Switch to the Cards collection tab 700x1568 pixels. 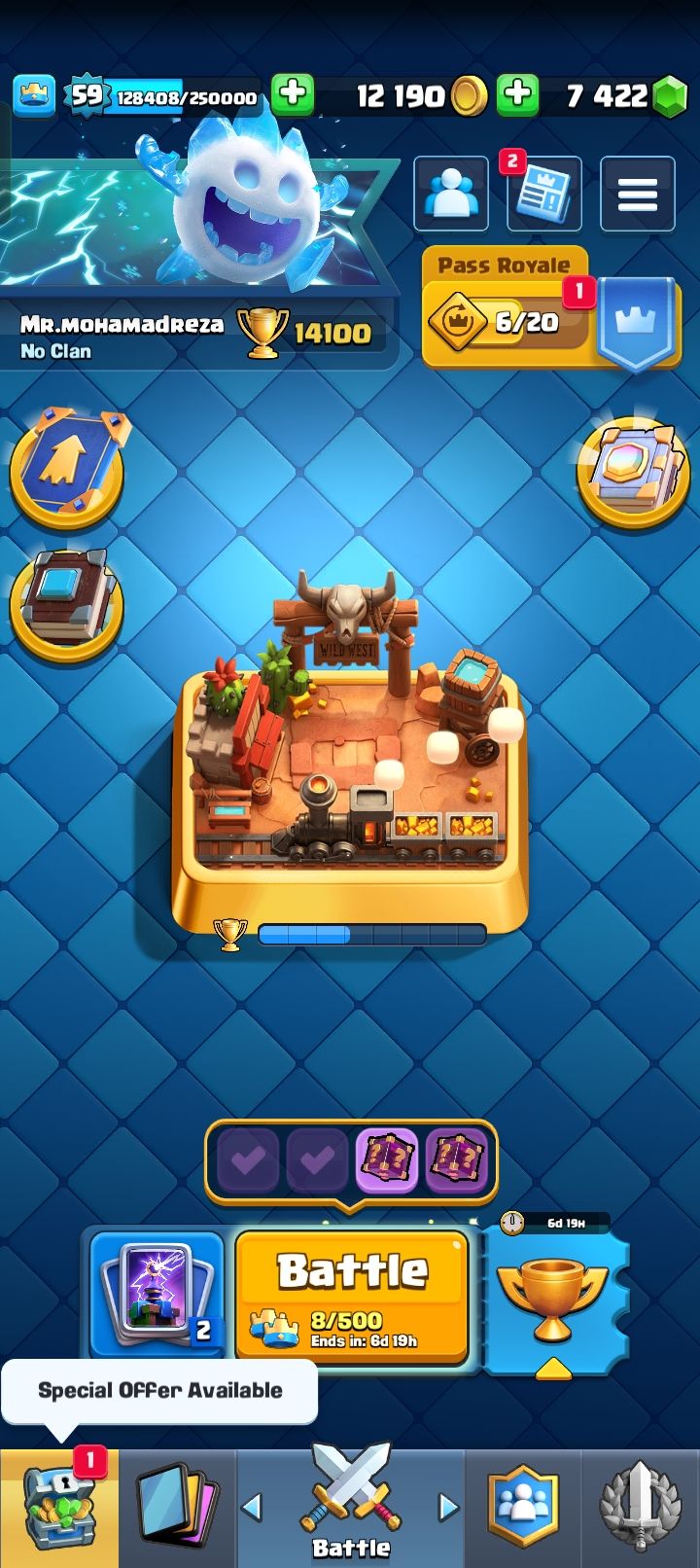coord(177,1508)
